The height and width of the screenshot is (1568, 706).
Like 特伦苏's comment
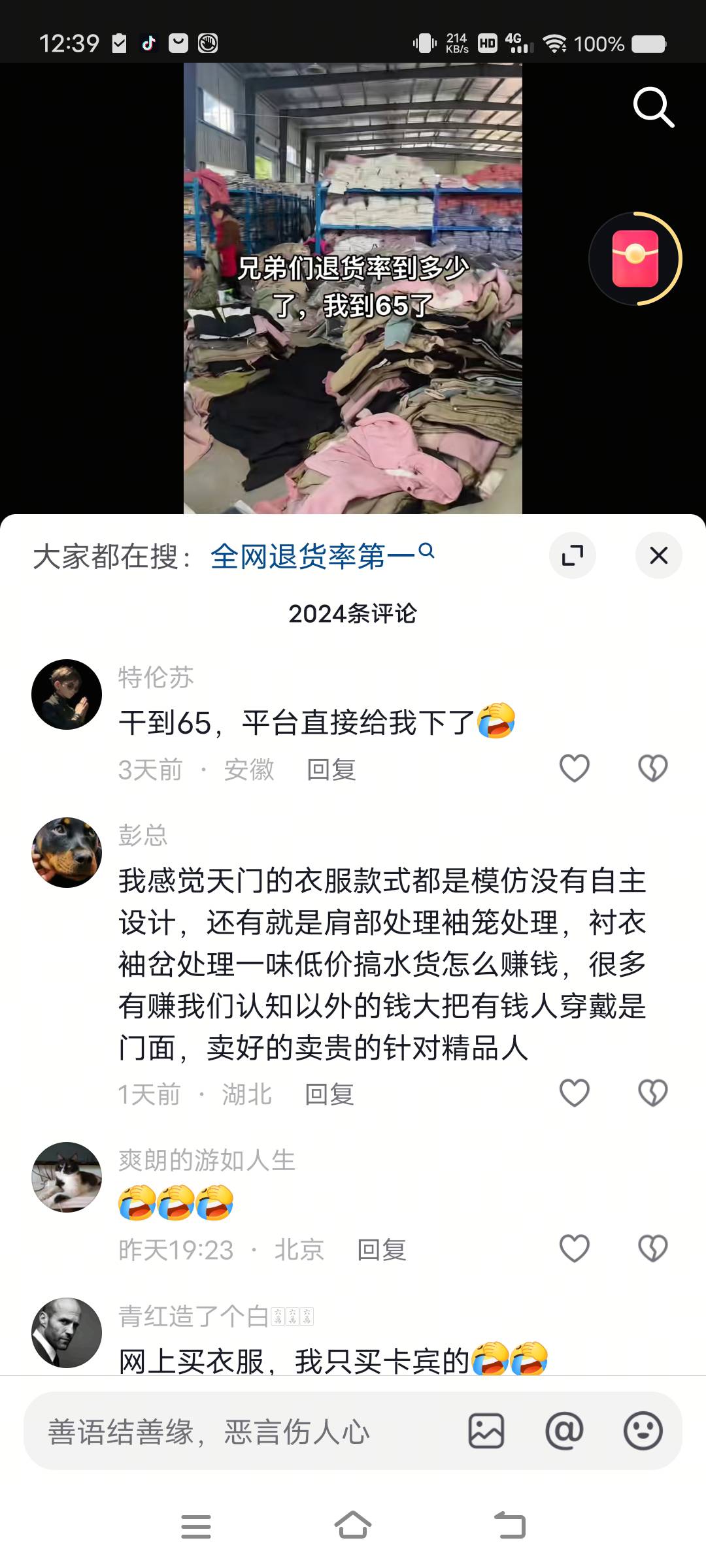575,768
